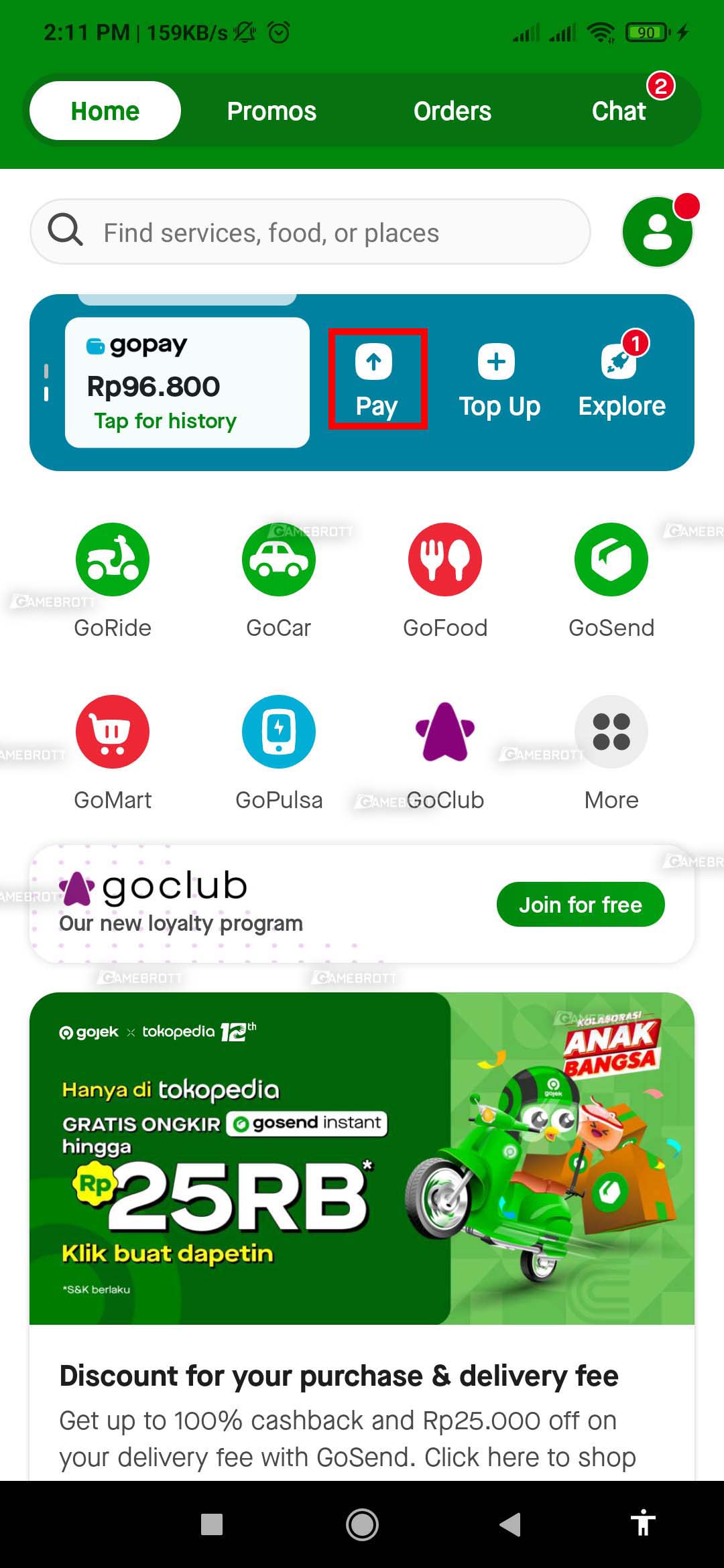Tap the Pay button
This screenshot has height=1568, width=724.
tap(377, 379)
